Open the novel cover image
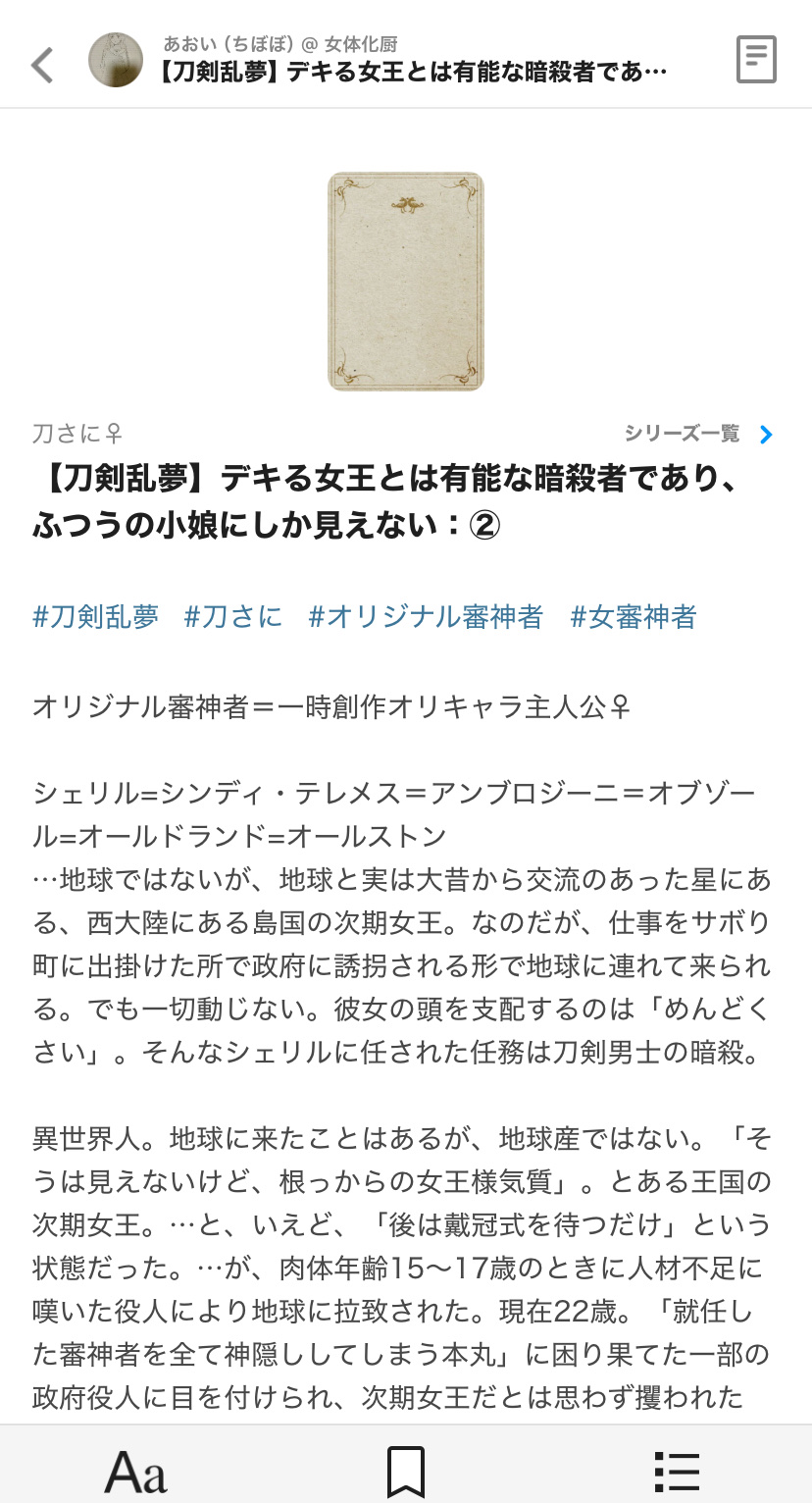 click(405, 282)
